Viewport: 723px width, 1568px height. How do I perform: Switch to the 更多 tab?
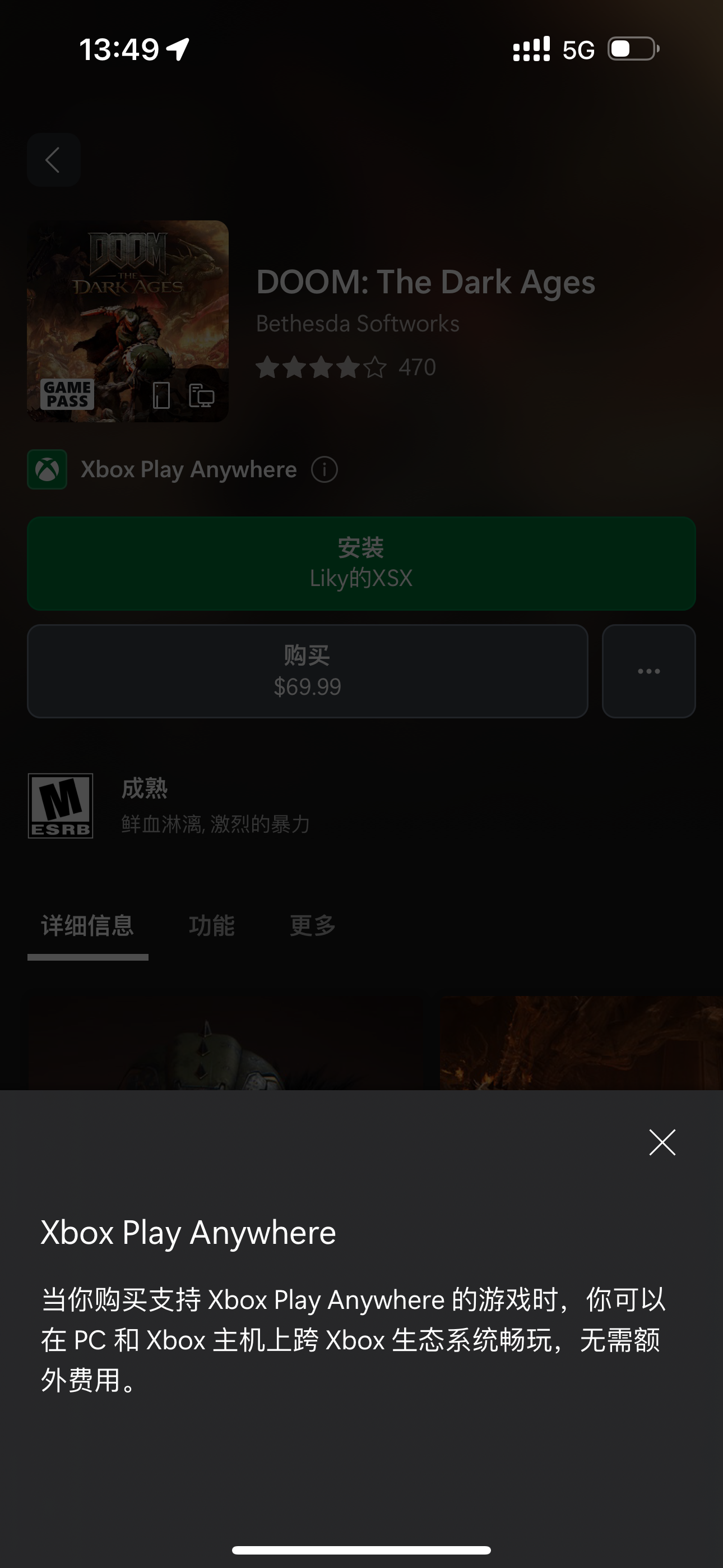click(x=312, y=925)
